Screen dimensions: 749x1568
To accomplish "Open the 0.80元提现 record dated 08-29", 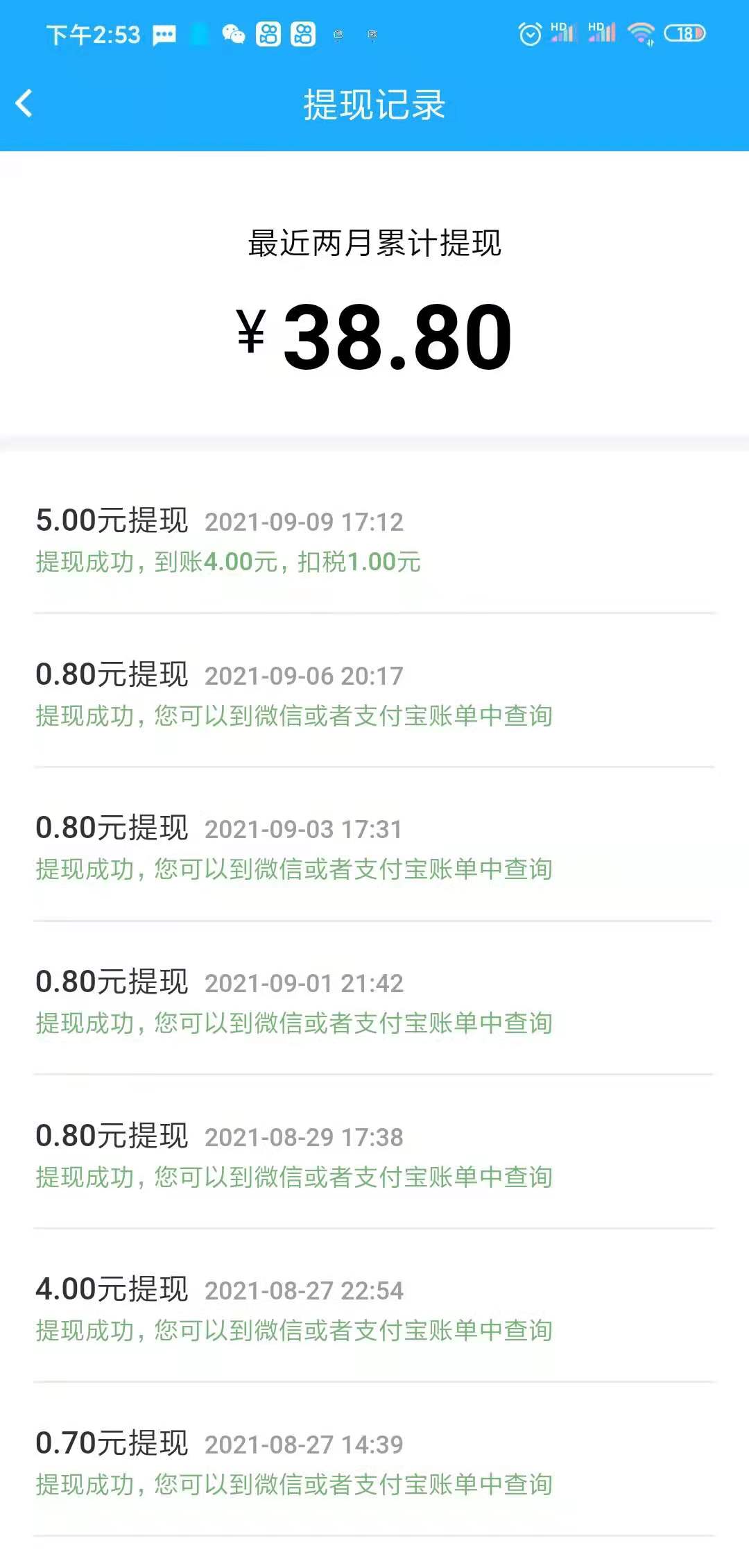I will pyautogui.click(x=374, y=1155).
